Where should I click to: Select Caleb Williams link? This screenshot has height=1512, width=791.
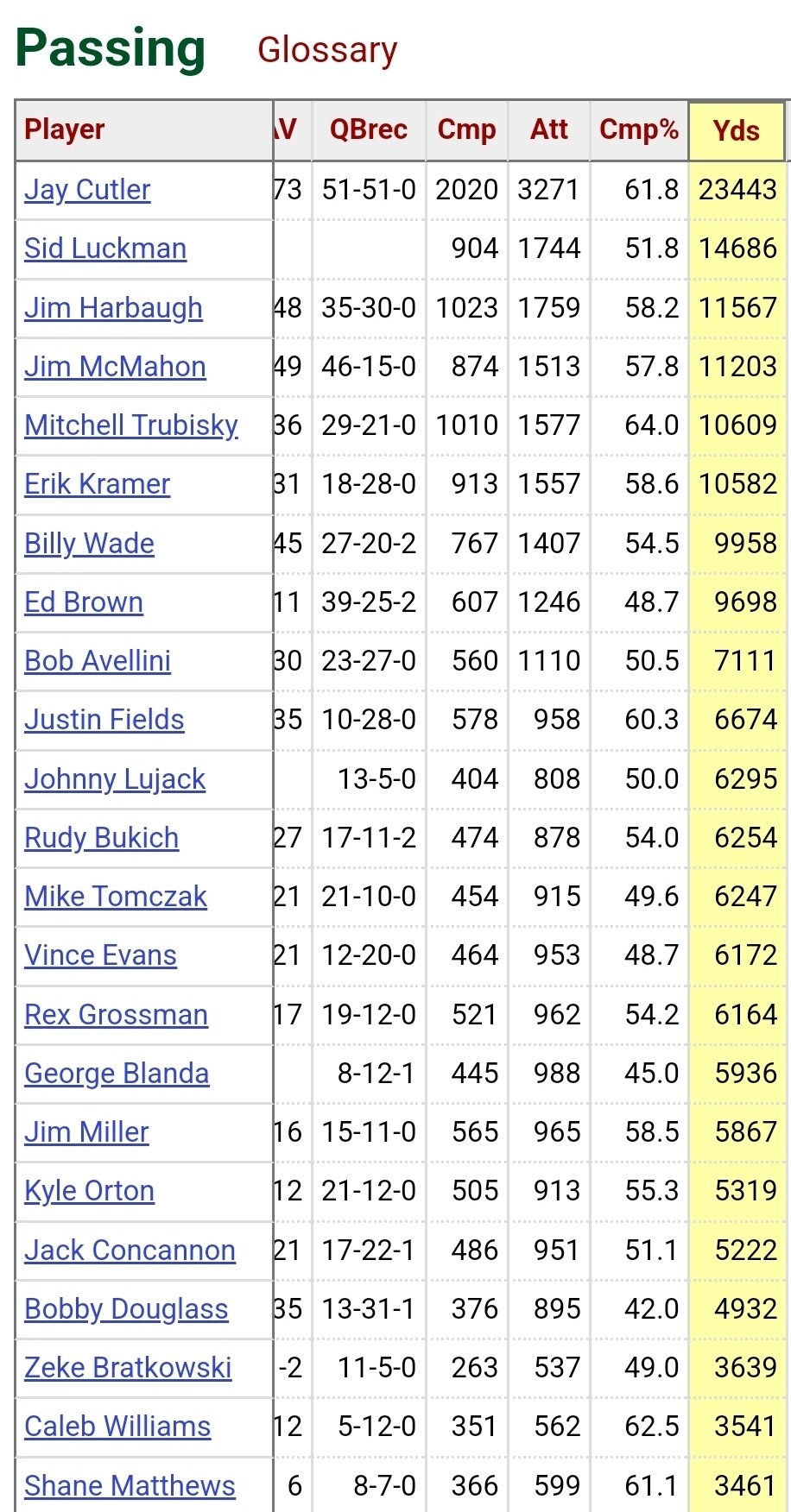pos(117,1427)
